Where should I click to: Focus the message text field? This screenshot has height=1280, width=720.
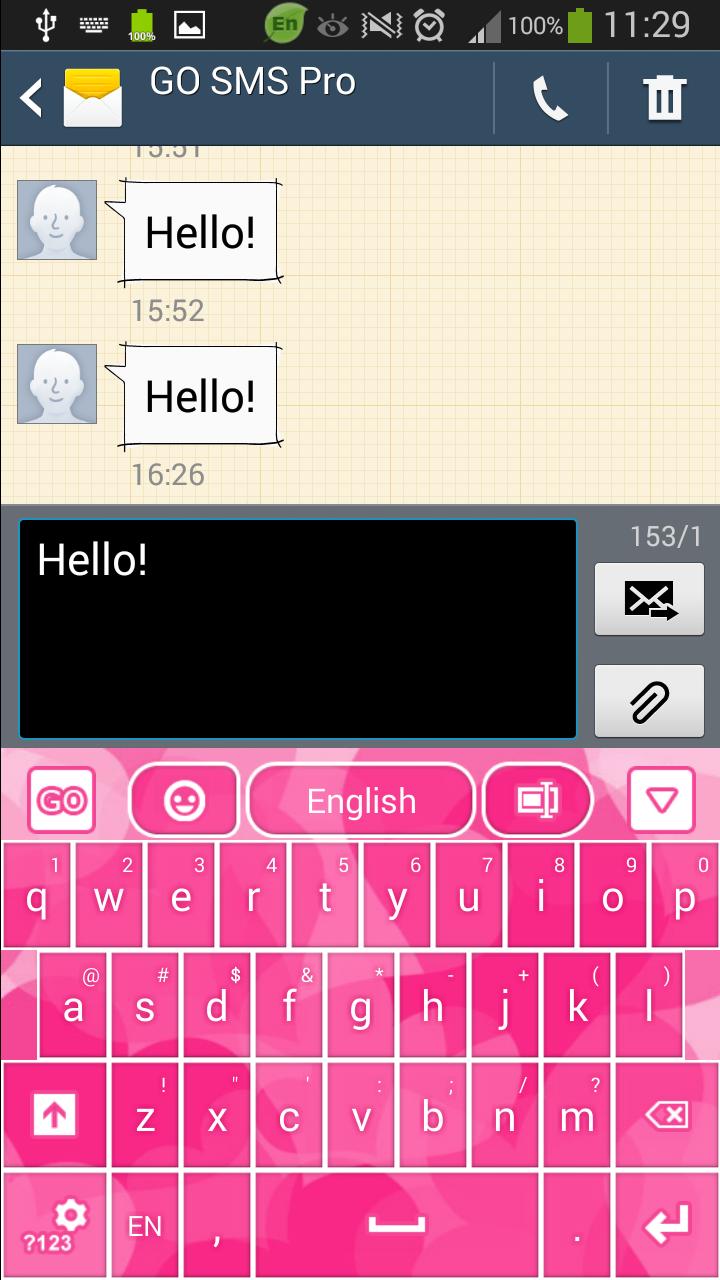click(298, 628)
